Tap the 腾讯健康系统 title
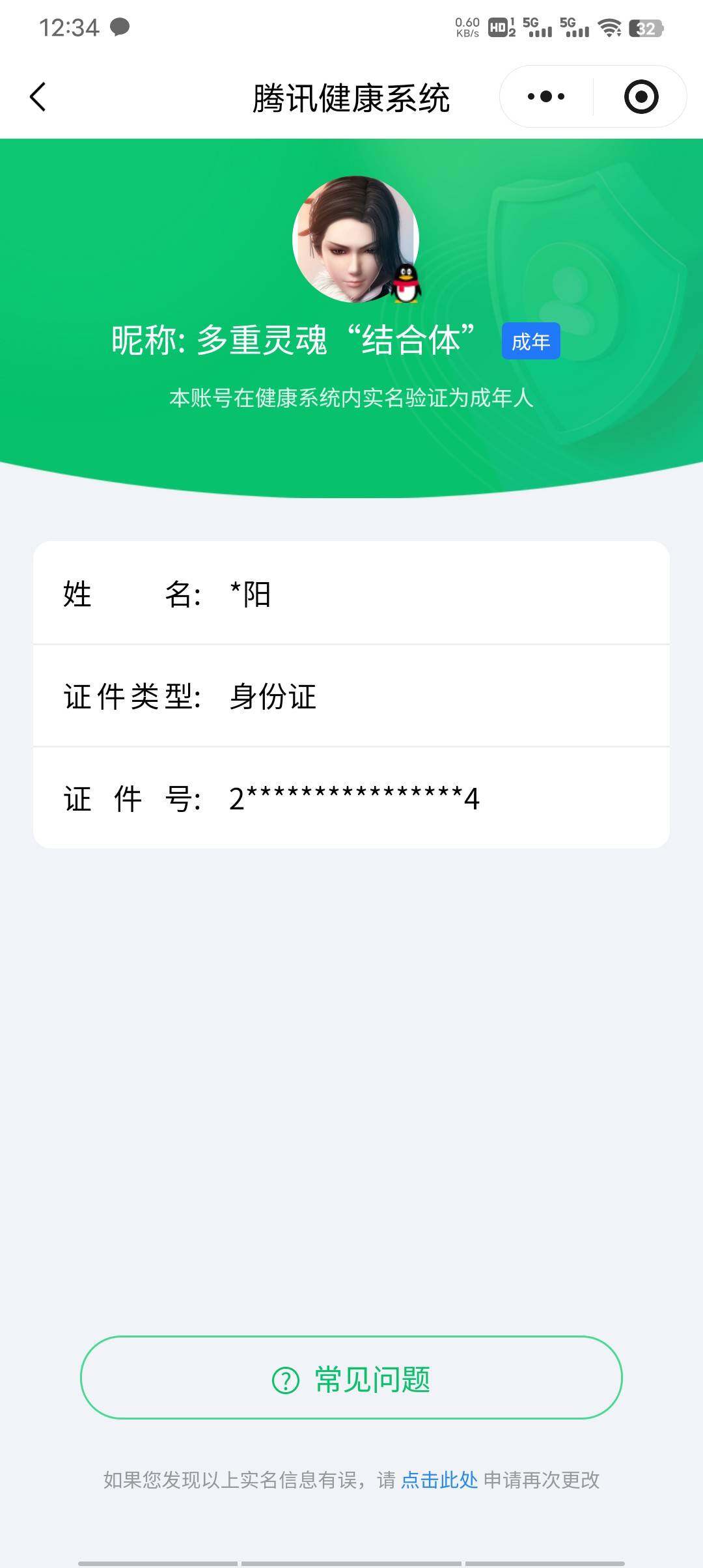The width and height of the screenshot is (703, 1568). click(x=351, y=96)
